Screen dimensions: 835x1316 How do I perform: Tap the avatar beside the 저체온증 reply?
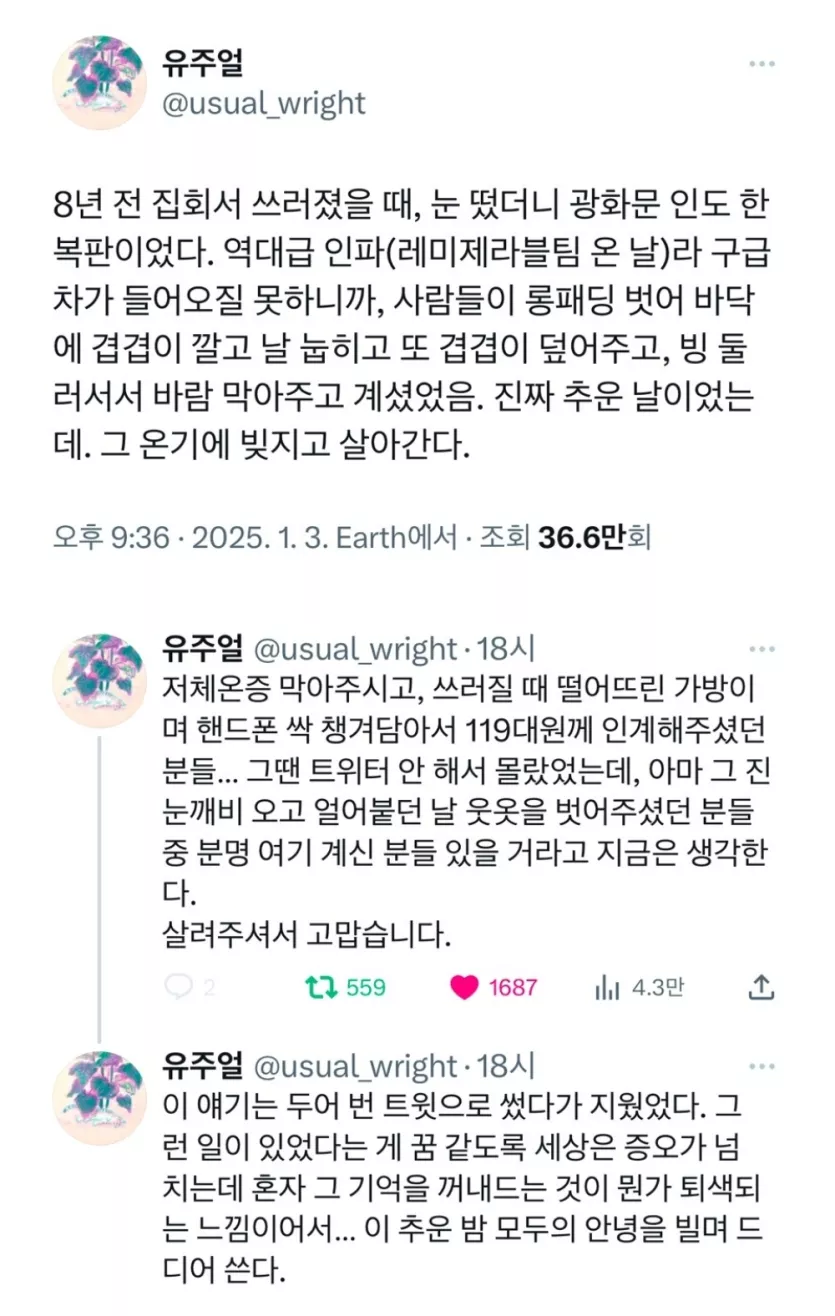(99, 680)
